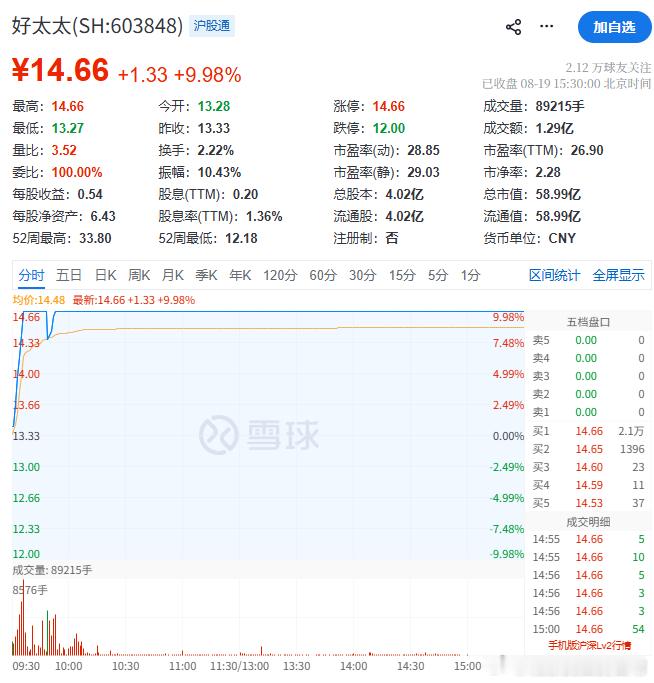654x683 pixels.
Task: Switch to 周K chart view
Action: pos(139,275)
